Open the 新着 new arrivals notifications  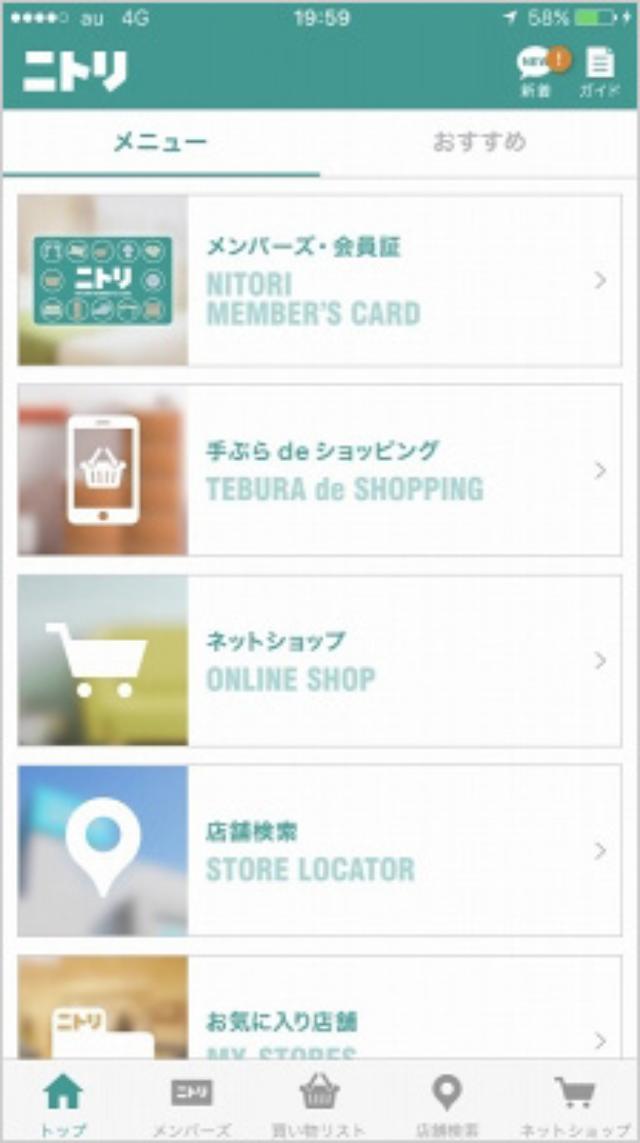pos(536,71)
